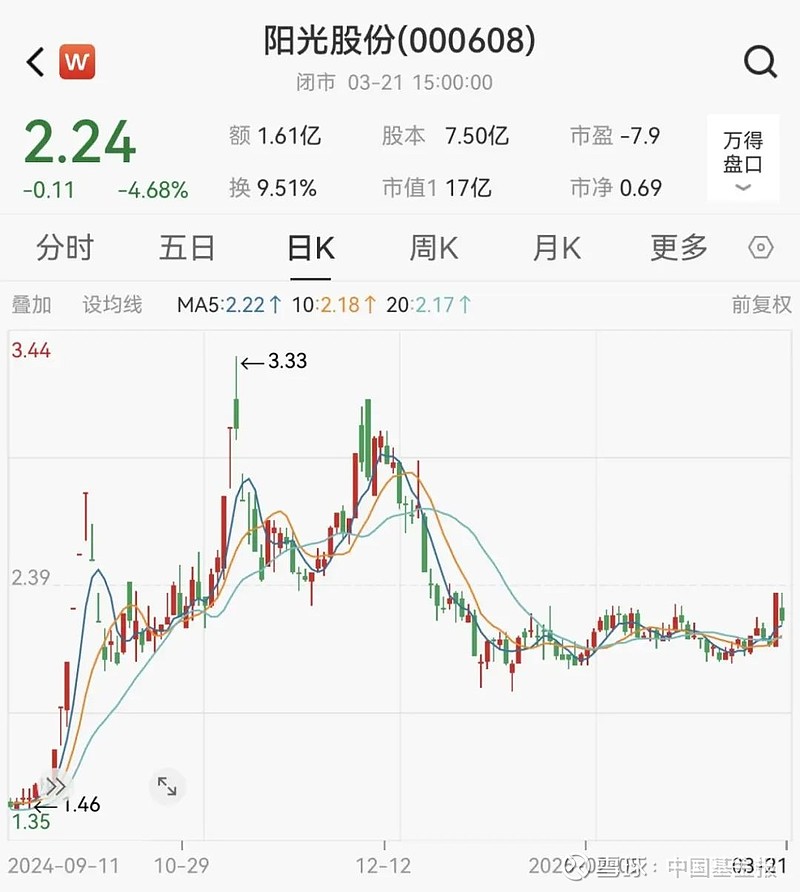Screen dimensions: 800x892
Task: Click 设均线 to configure moving averages
Action: pyautogui.click(x=111, y=305)
